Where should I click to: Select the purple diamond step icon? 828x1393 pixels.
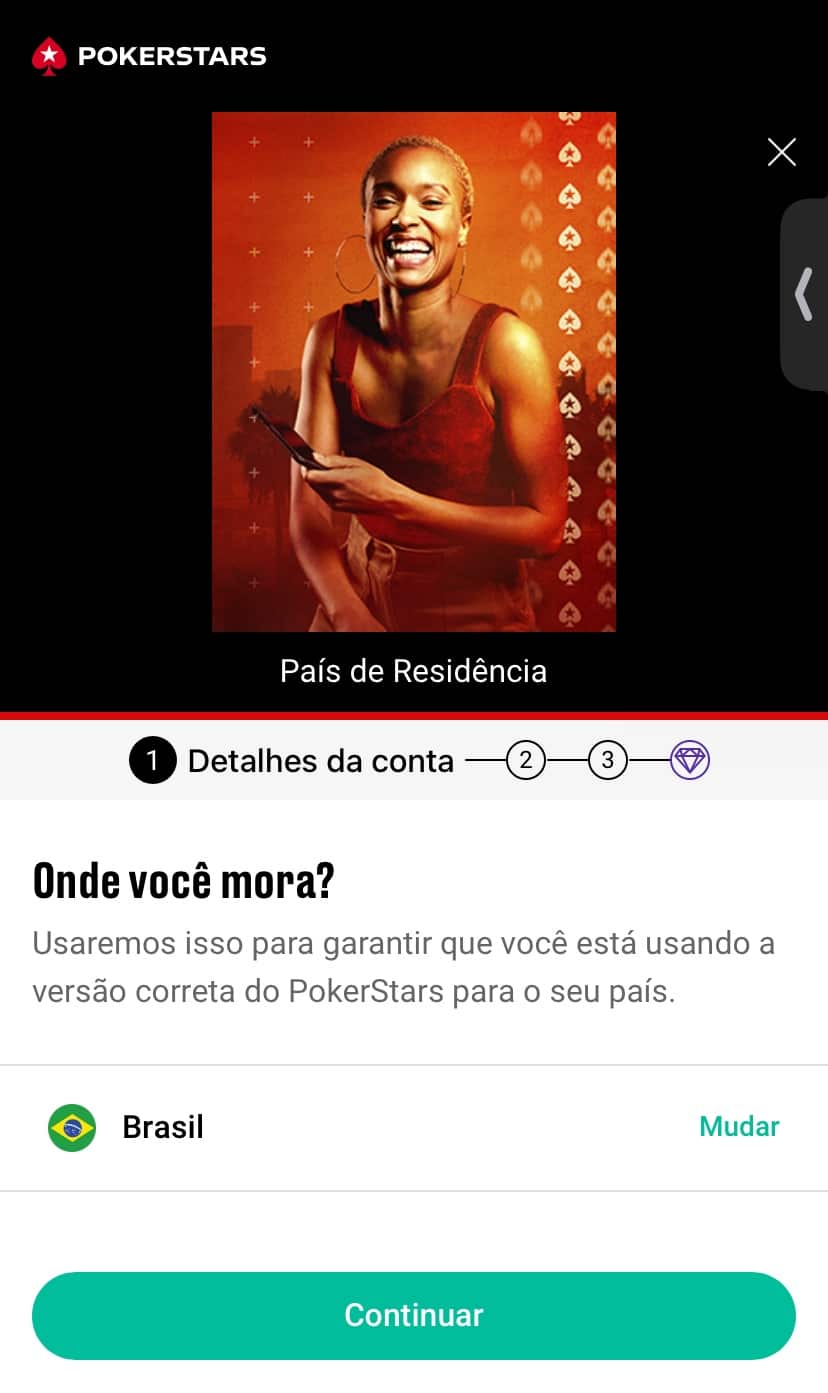coord(689,761)
